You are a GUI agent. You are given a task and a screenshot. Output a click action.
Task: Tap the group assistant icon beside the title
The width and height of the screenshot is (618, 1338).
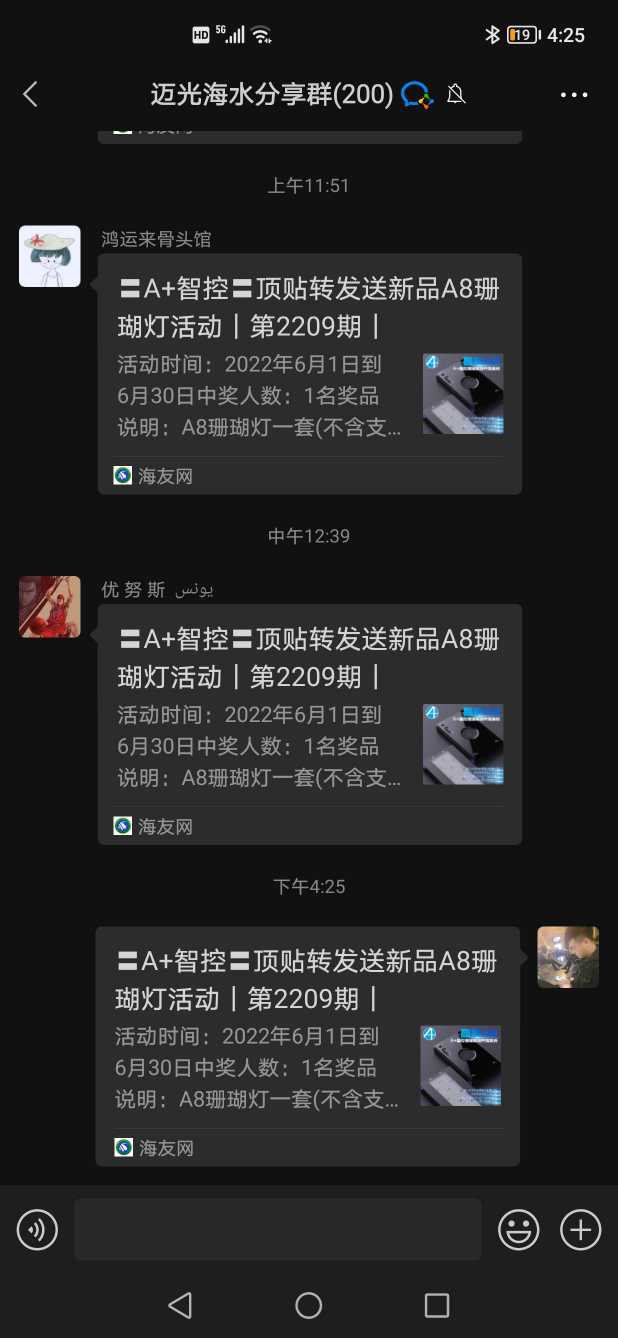click(416, 95)
